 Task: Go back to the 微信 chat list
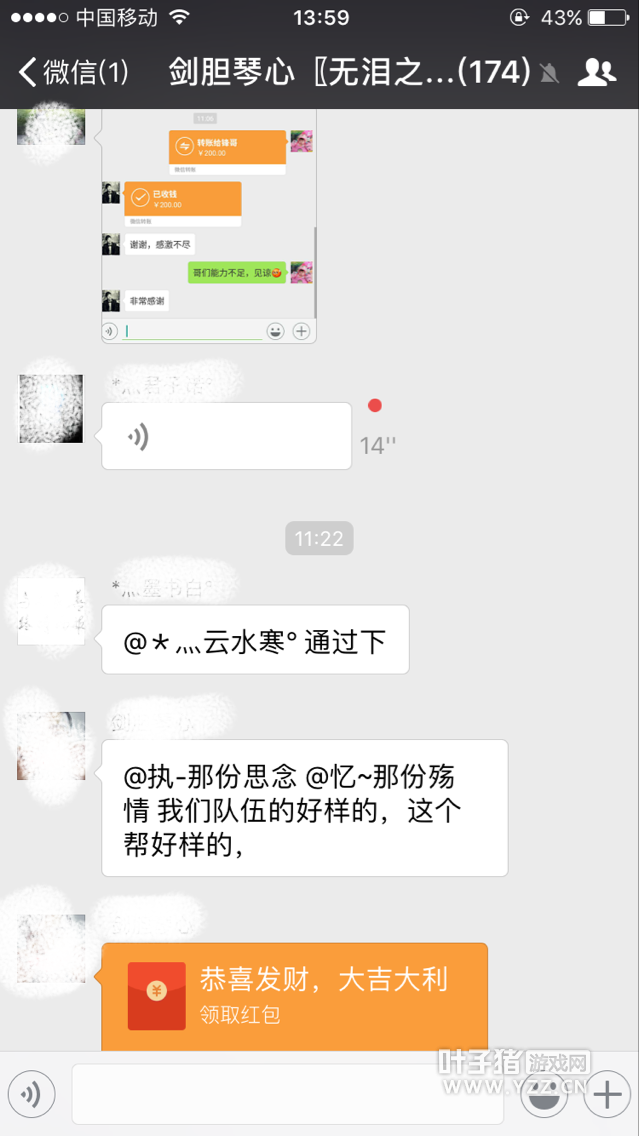(x=72, y=72)
